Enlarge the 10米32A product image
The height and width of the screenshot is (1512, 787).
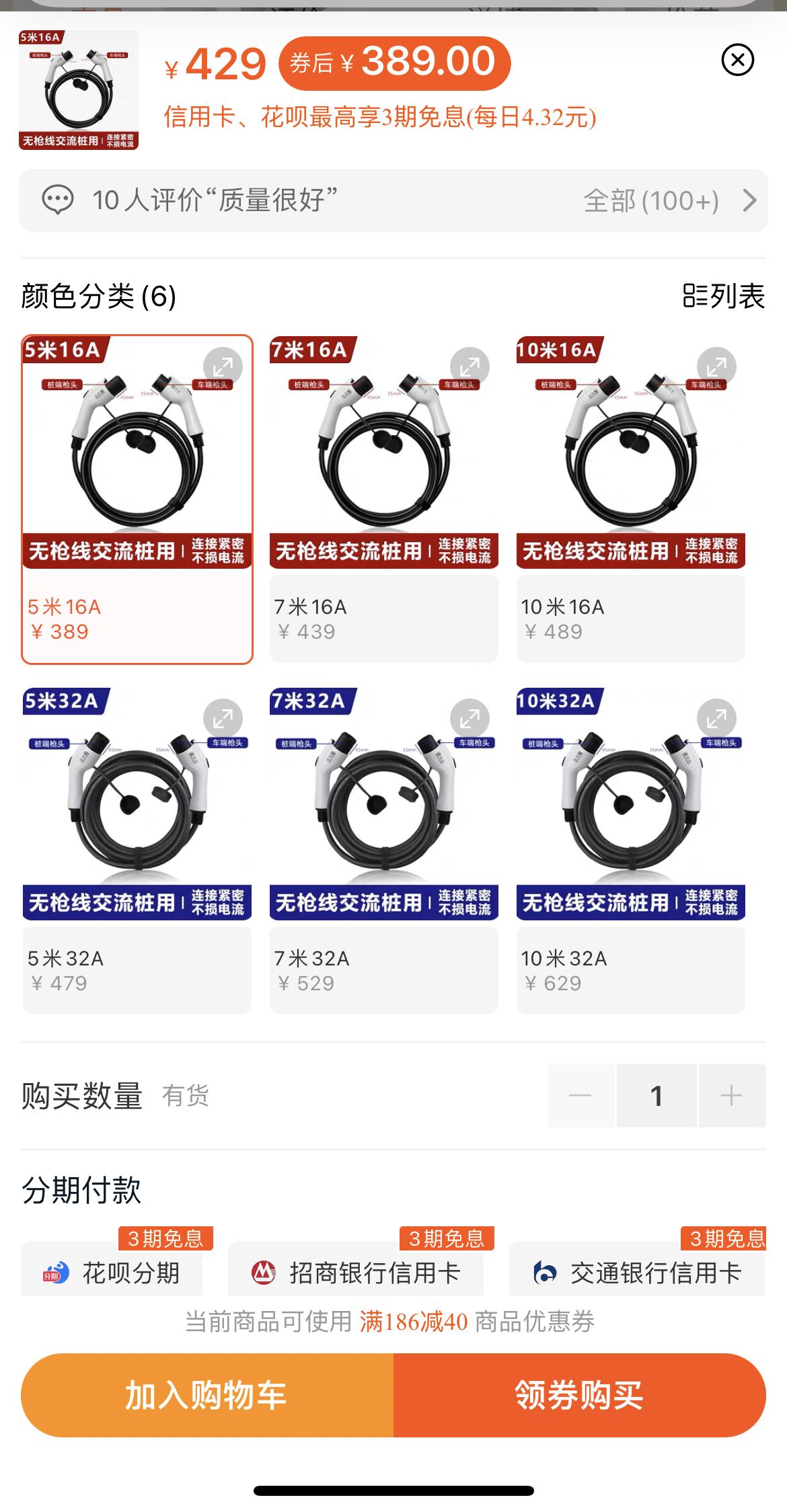click(716, 719)
